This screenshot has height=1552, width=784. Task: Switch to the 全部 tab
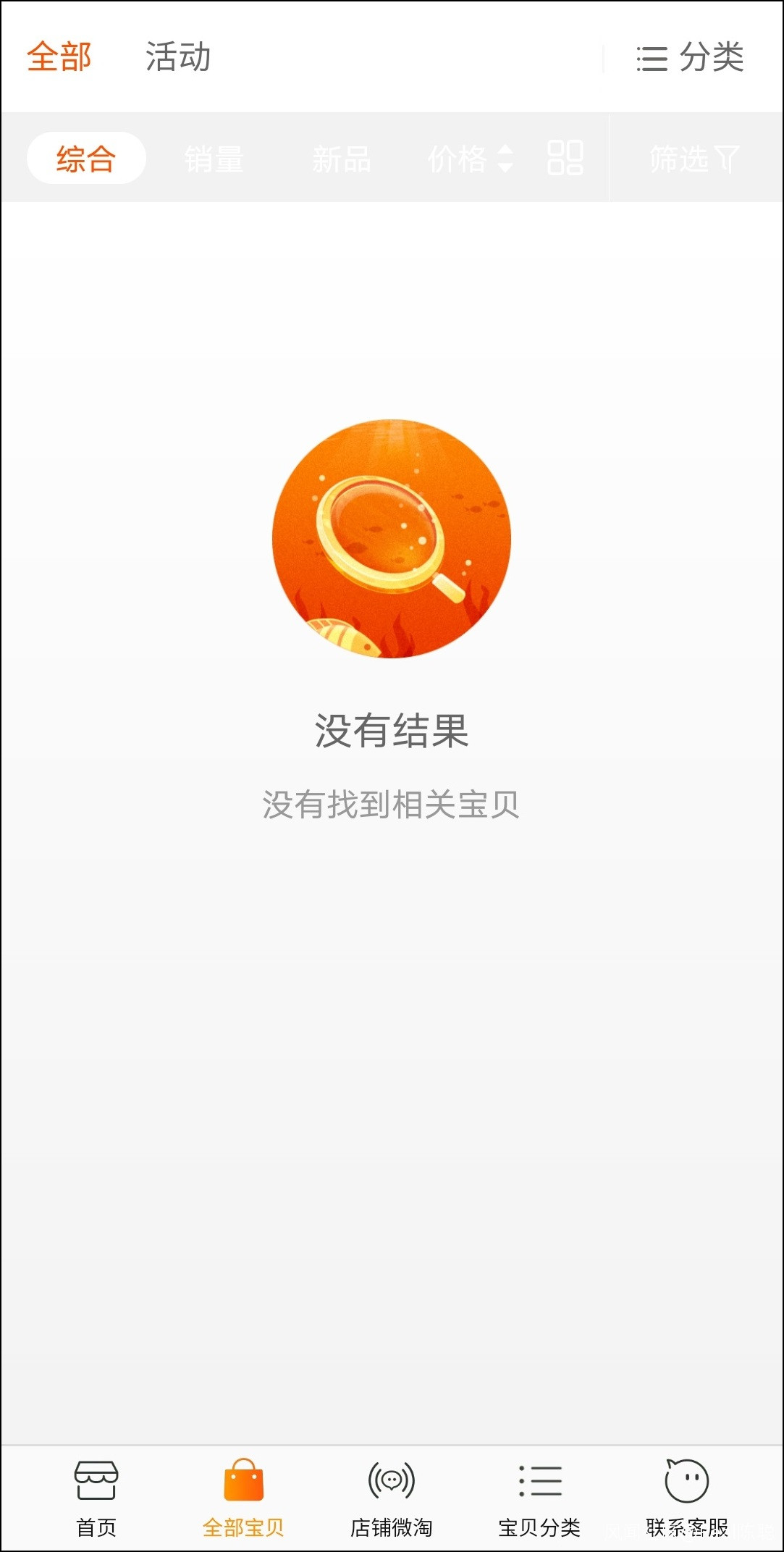point(59,56)
